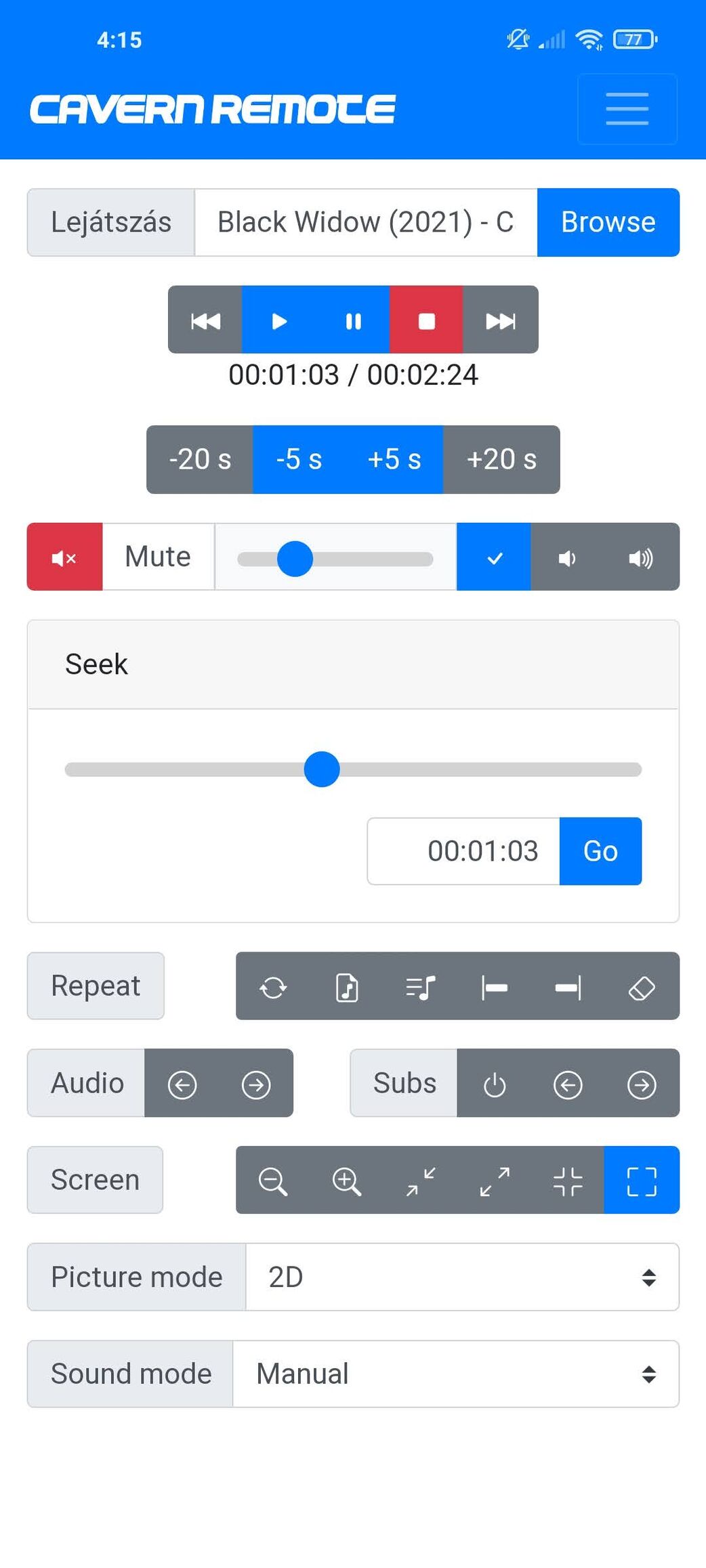Jump forward 5 seconds
Image resolution: width=706 pixels, height=1568 pixels.
click(x=394, y=459)
